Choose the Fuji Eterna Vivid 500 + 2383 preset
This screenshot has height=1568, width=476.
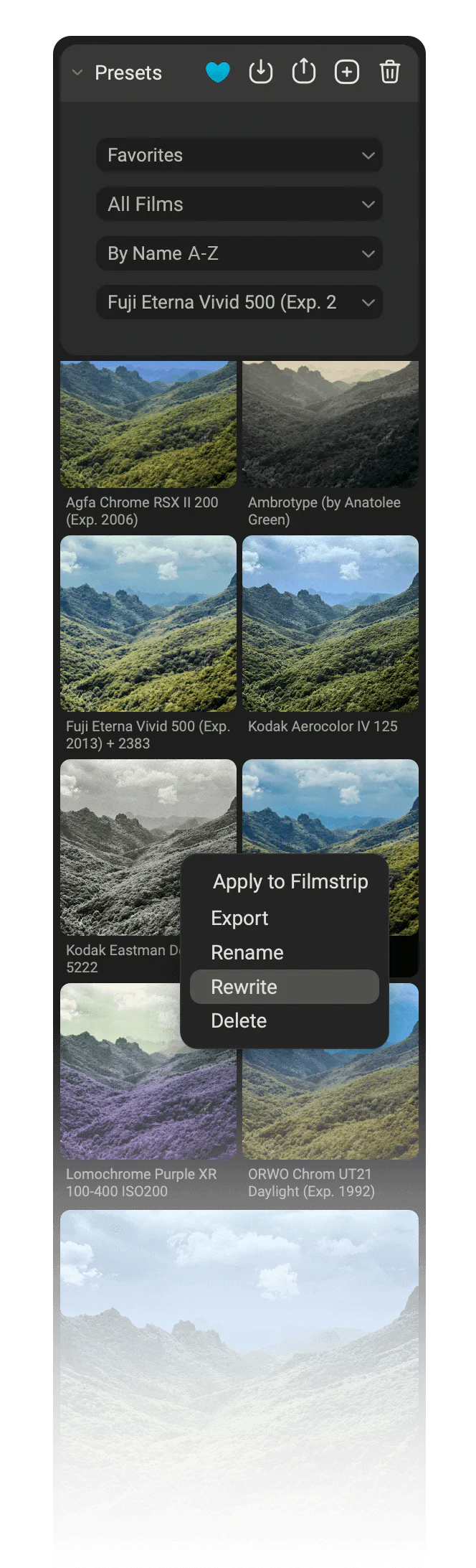pyautogui.click(x=148, y=624)
